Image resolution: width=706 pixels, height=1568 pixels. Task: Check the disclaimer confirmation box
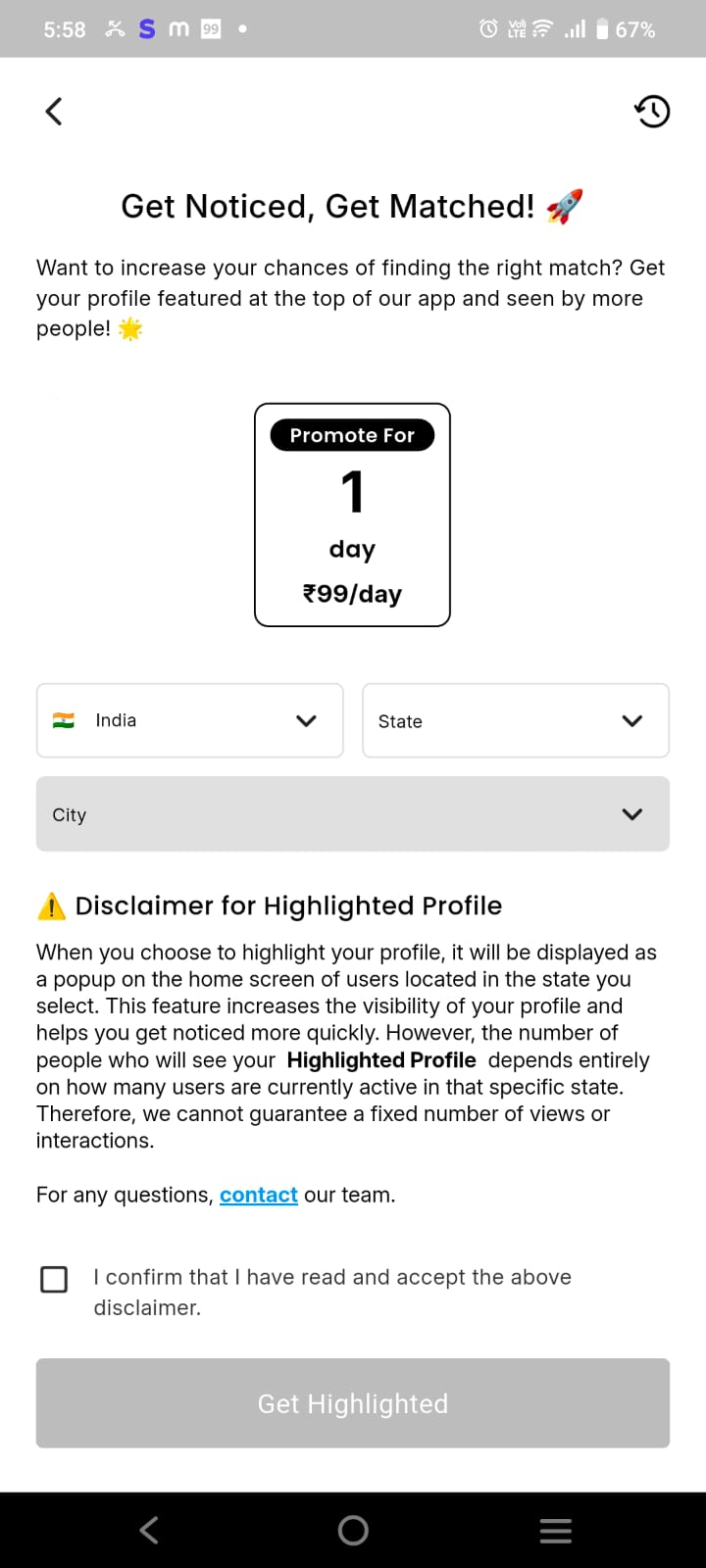[x=54, y=1279]
